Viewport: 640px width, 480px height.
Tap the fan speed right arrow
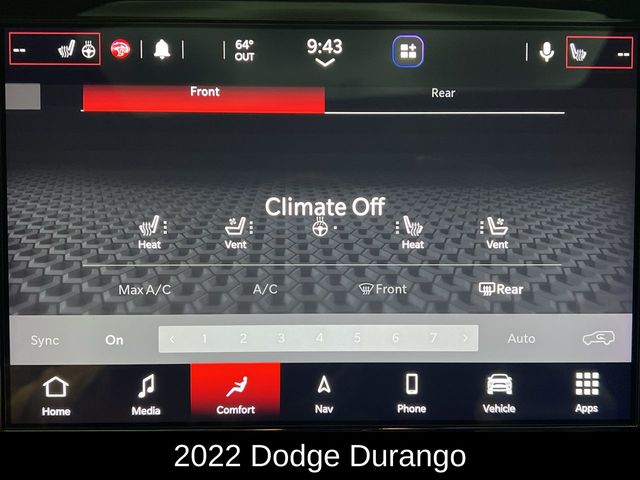464,339
